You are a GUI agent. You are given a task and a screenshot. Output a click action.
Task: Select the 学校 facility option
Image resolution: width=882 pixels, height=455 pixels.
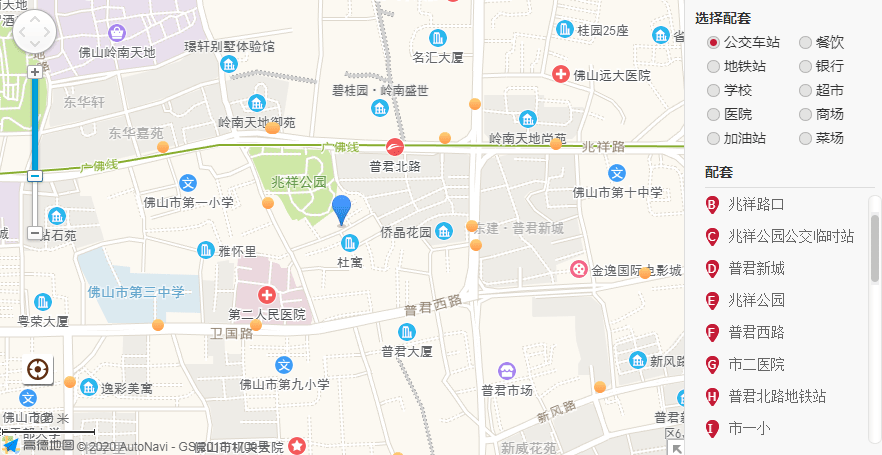tap(713, 90)
